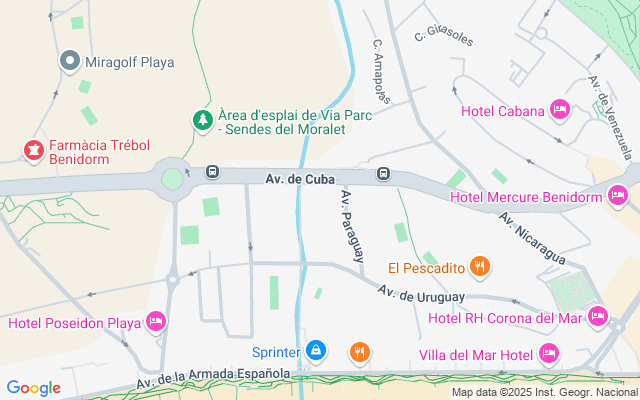Select the bus stop left of Av. de Cuba label
This screenshot has width=640, height=400.
pos(212,172)
